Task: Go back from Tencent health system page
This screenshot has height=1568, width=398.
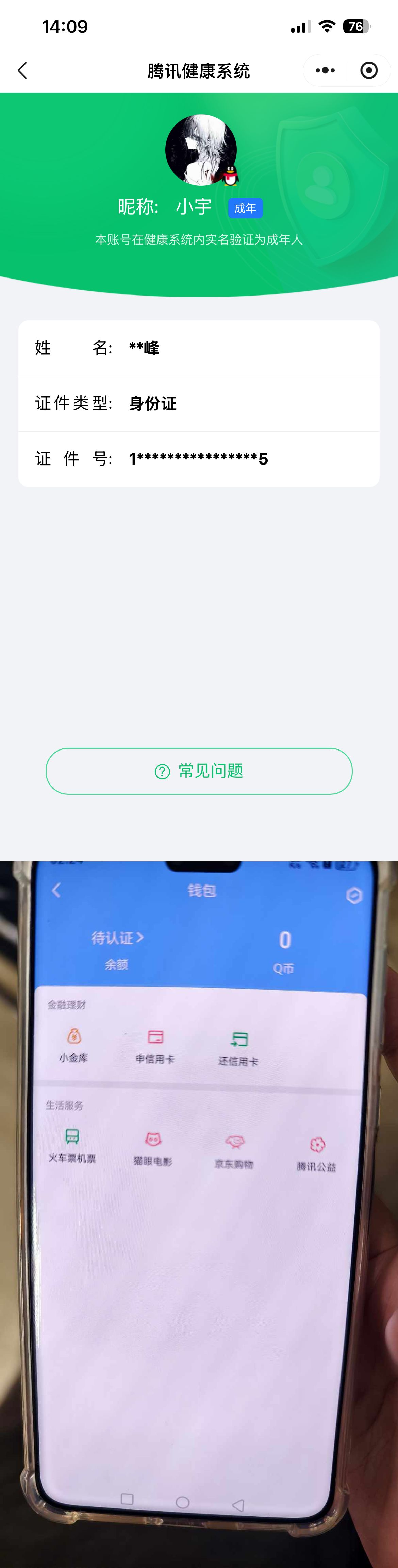Action: tap(22, 71)
